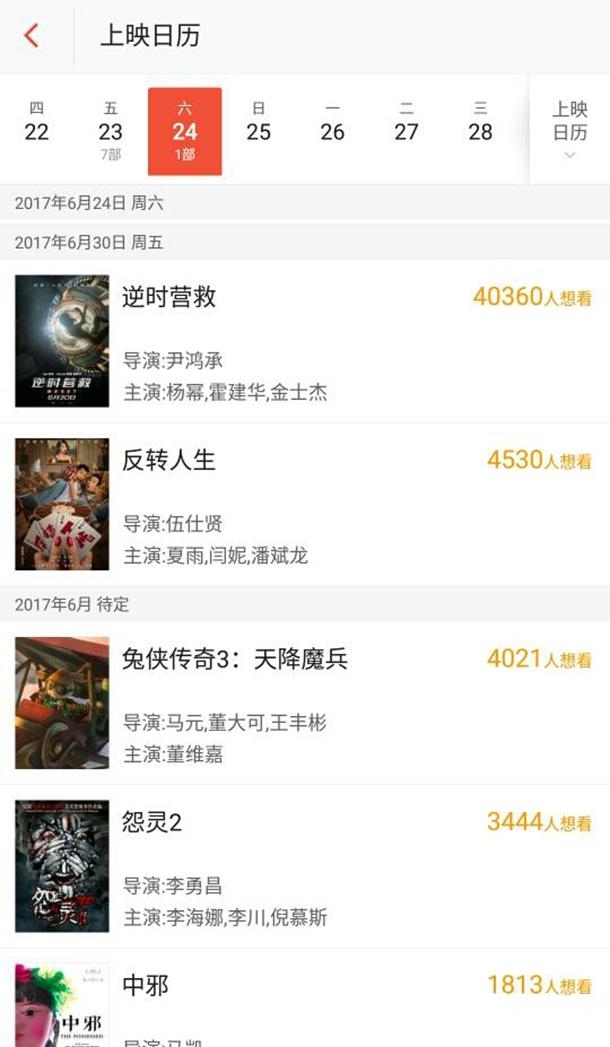Select Tuesday the 27th
This screenshot has height=1047, width=610.
[x=407, y=123]
